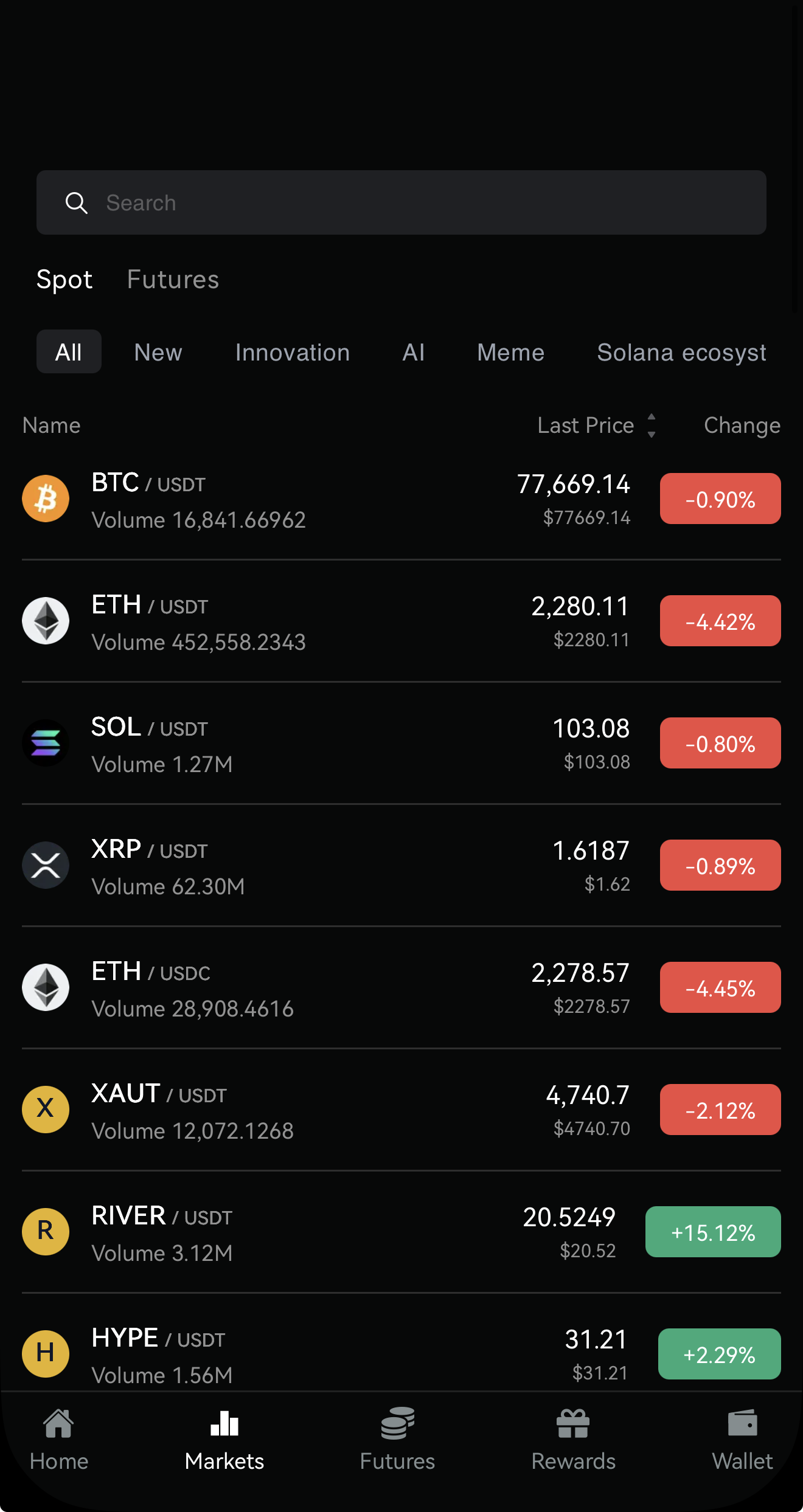The width and height of the screenshot is (803, 1512).
Task: Tap the Bitcoin coin icon
Action: (x=46, y=499)
